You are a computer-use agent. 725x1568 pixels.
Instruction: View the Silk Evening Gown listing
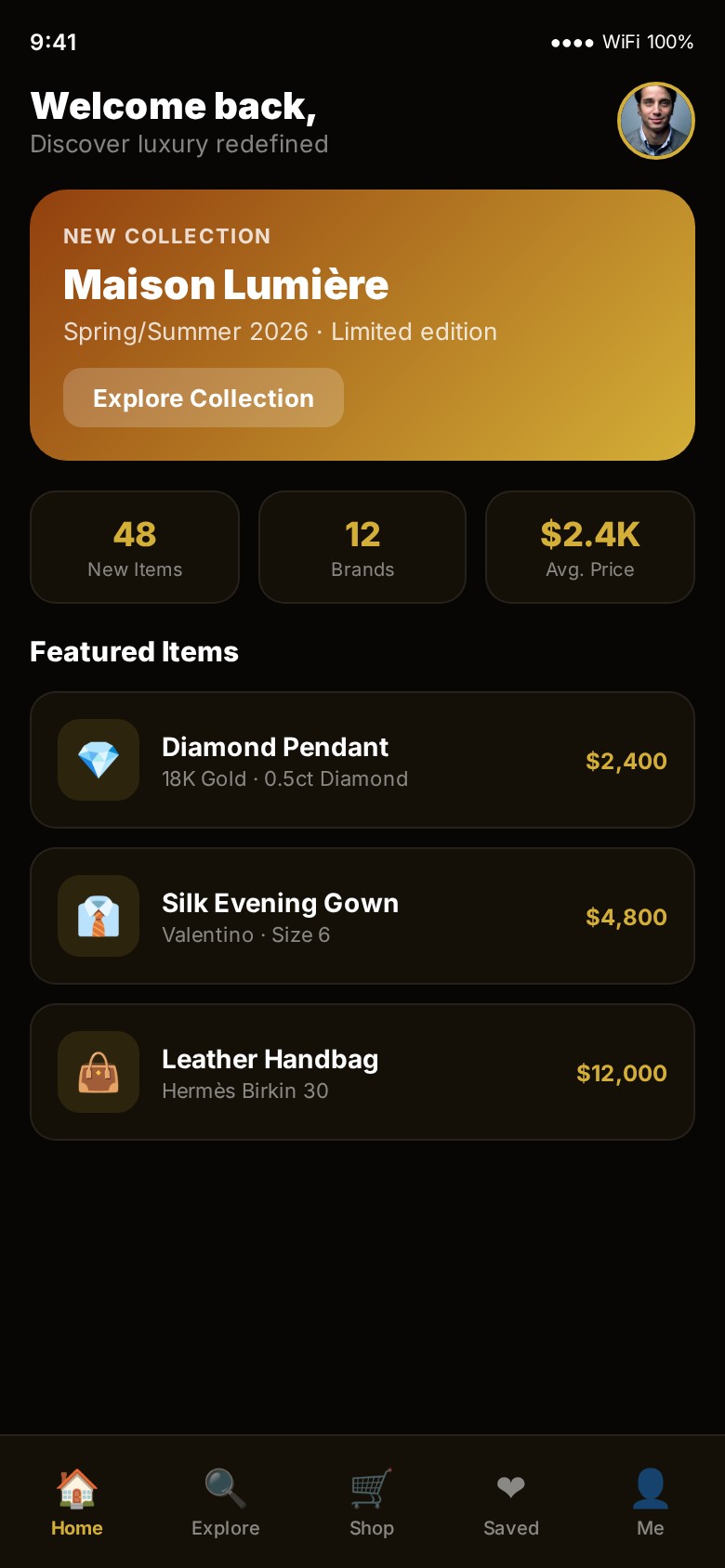click(x=362, y=916)
